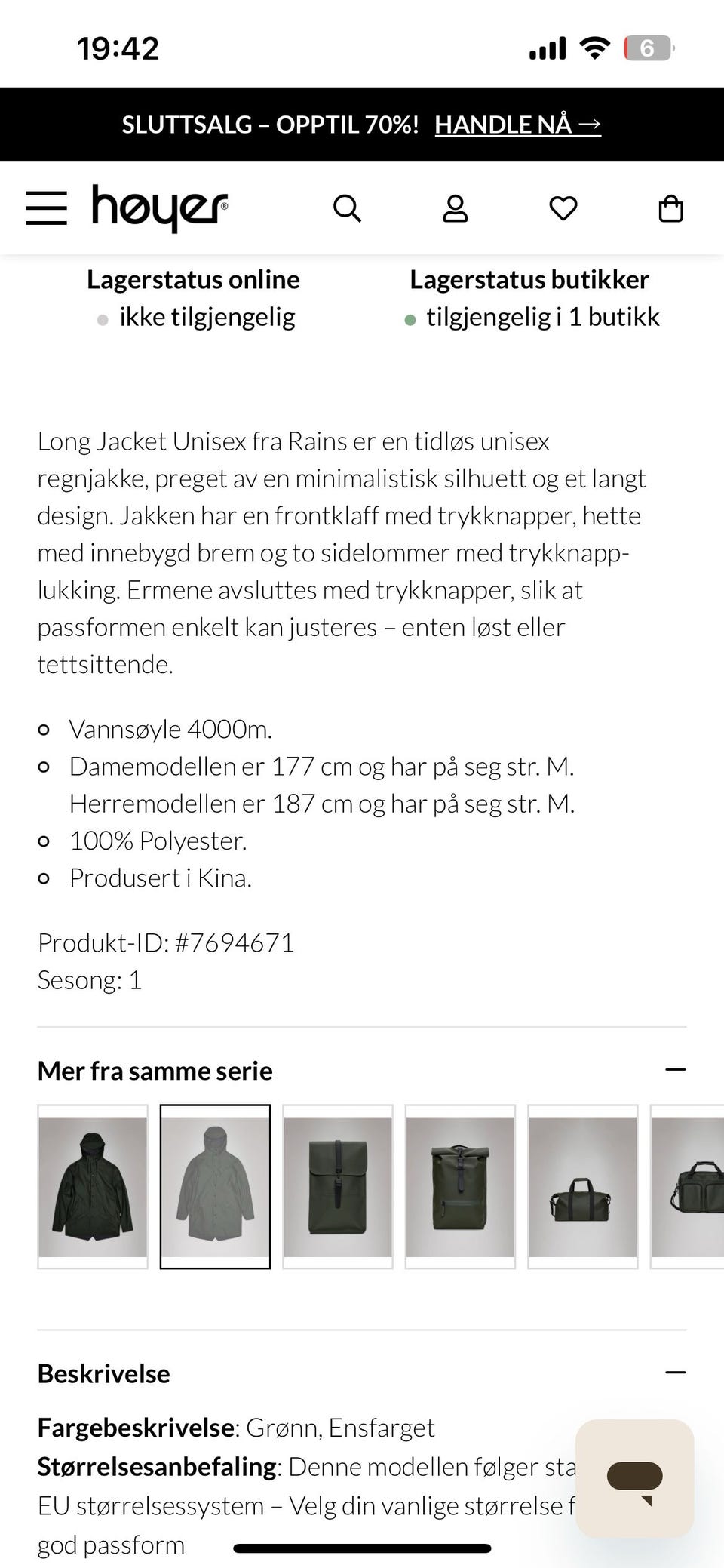Open Lagerstatus butikker tab
The image size is (724, 1568).
point(529,279)
